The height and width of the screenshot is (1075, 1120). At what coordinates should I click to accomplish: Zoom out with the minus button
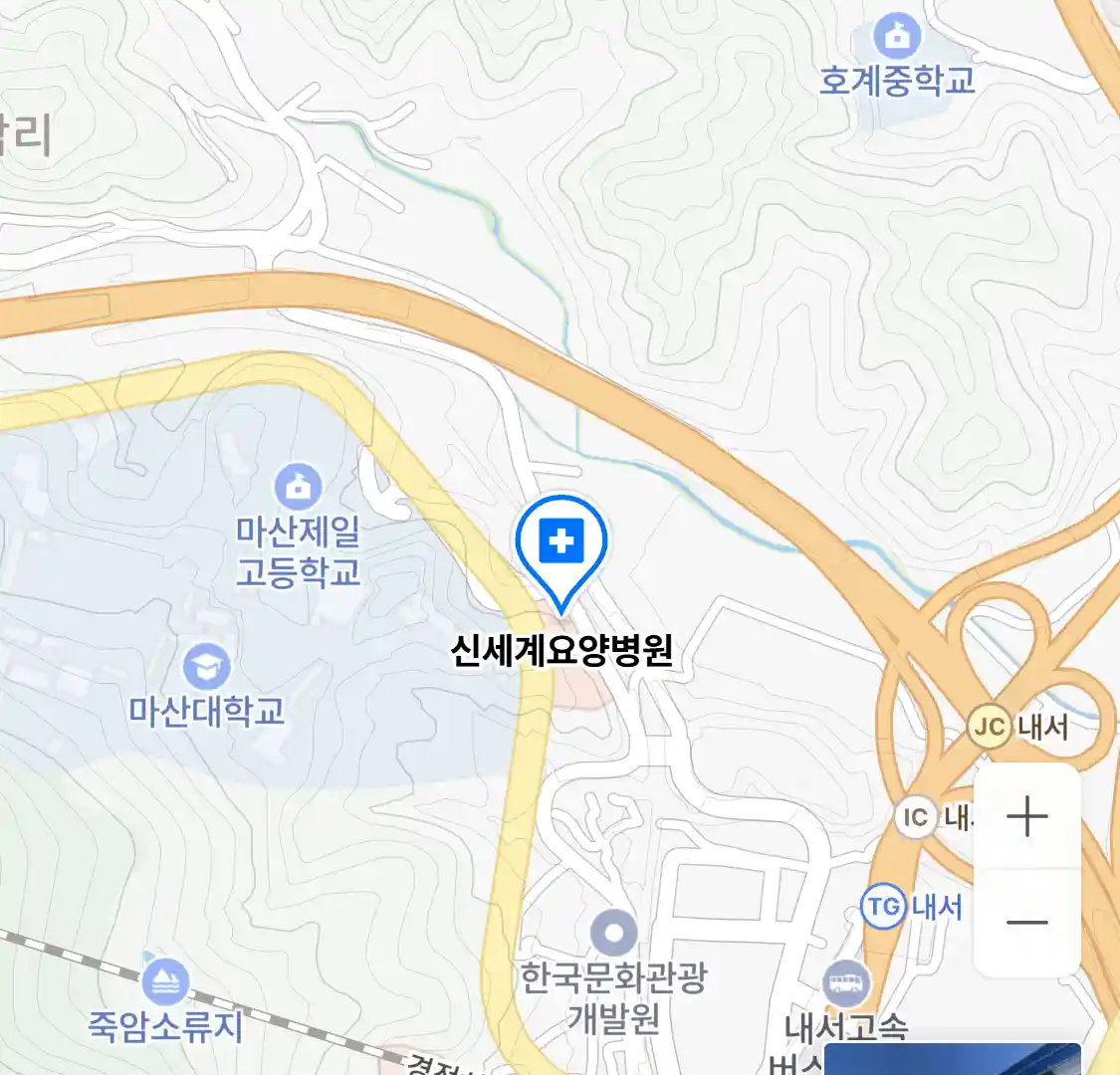click(x=1027, y=922)
